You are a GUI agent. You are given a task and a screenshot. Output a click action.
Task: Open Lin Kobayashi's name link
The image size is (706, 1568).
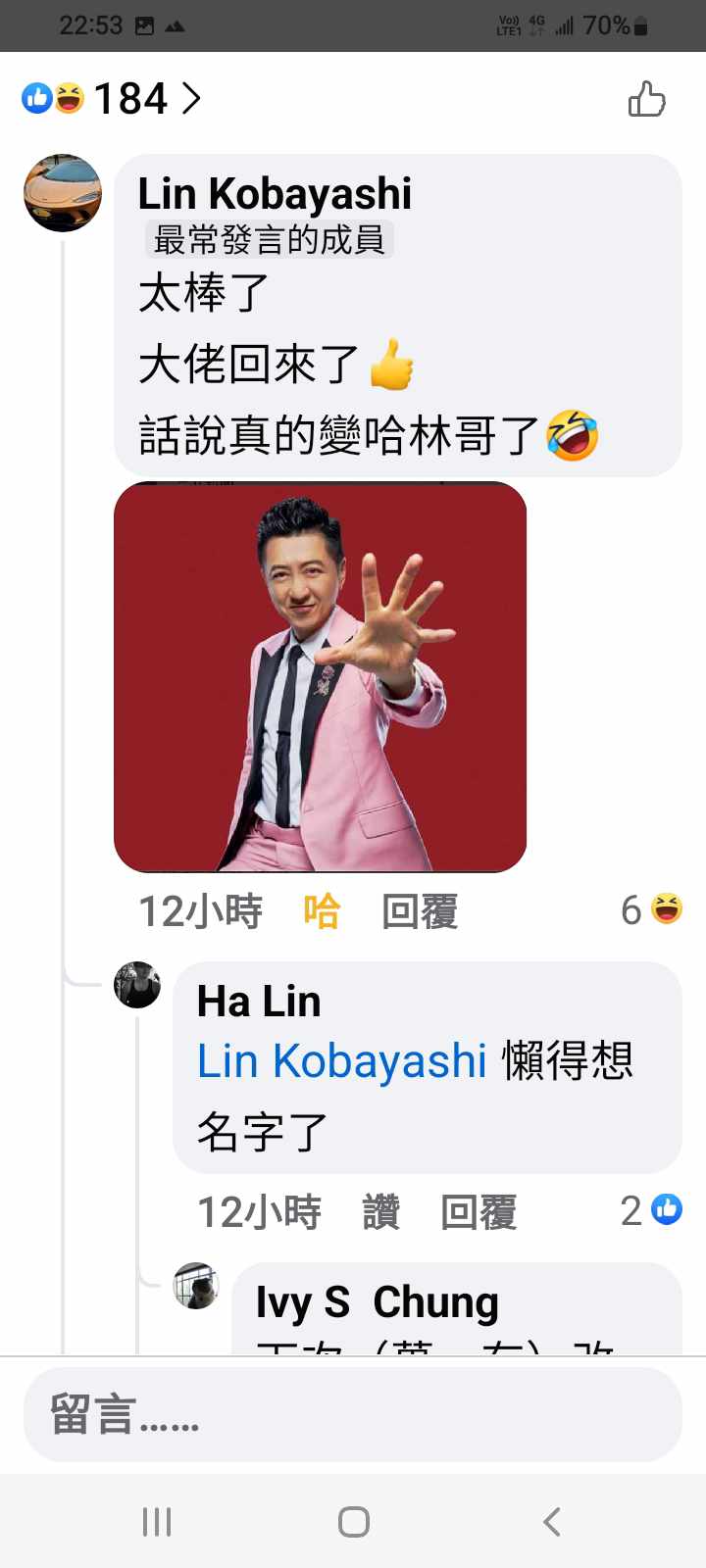(275, 194)
